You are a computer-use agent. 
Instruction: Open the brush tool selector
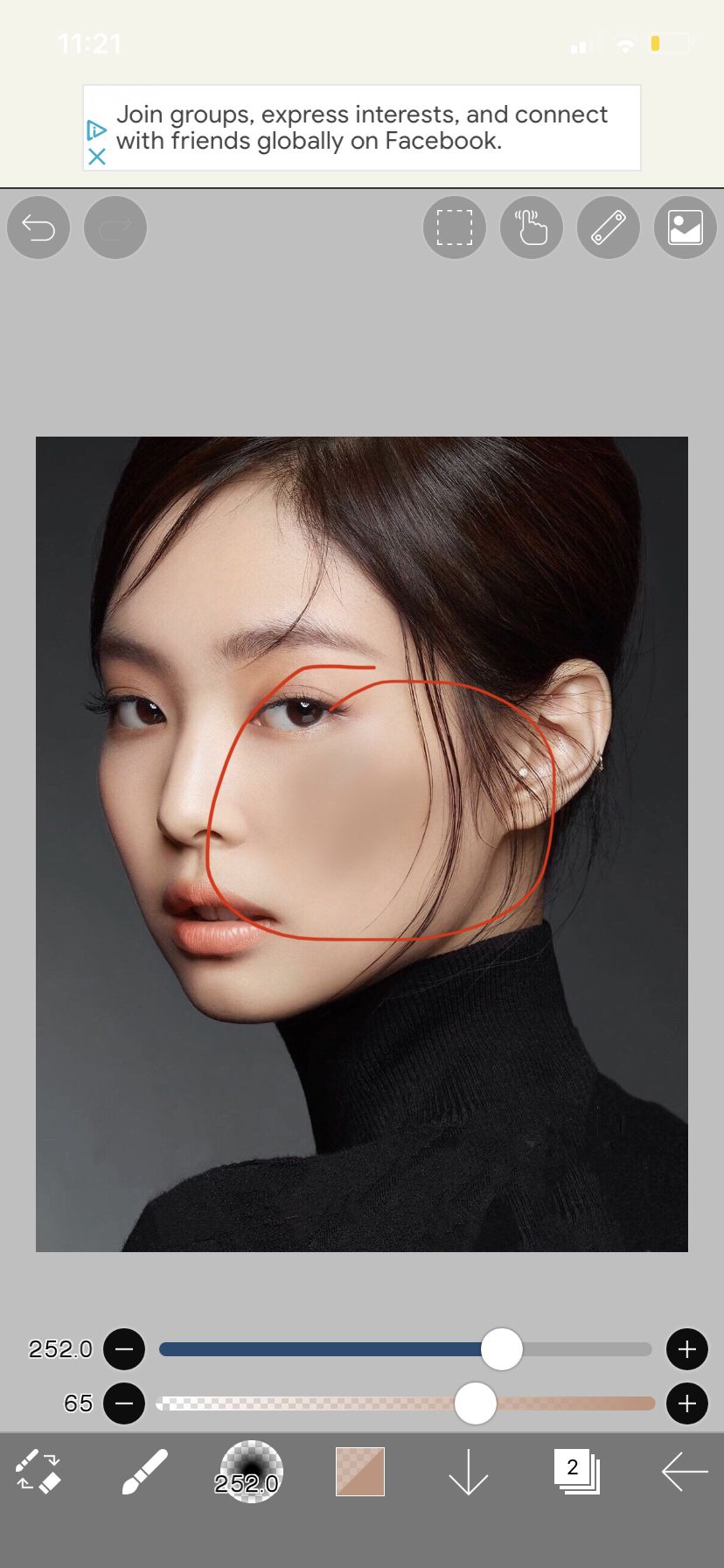coord(144,1471)
